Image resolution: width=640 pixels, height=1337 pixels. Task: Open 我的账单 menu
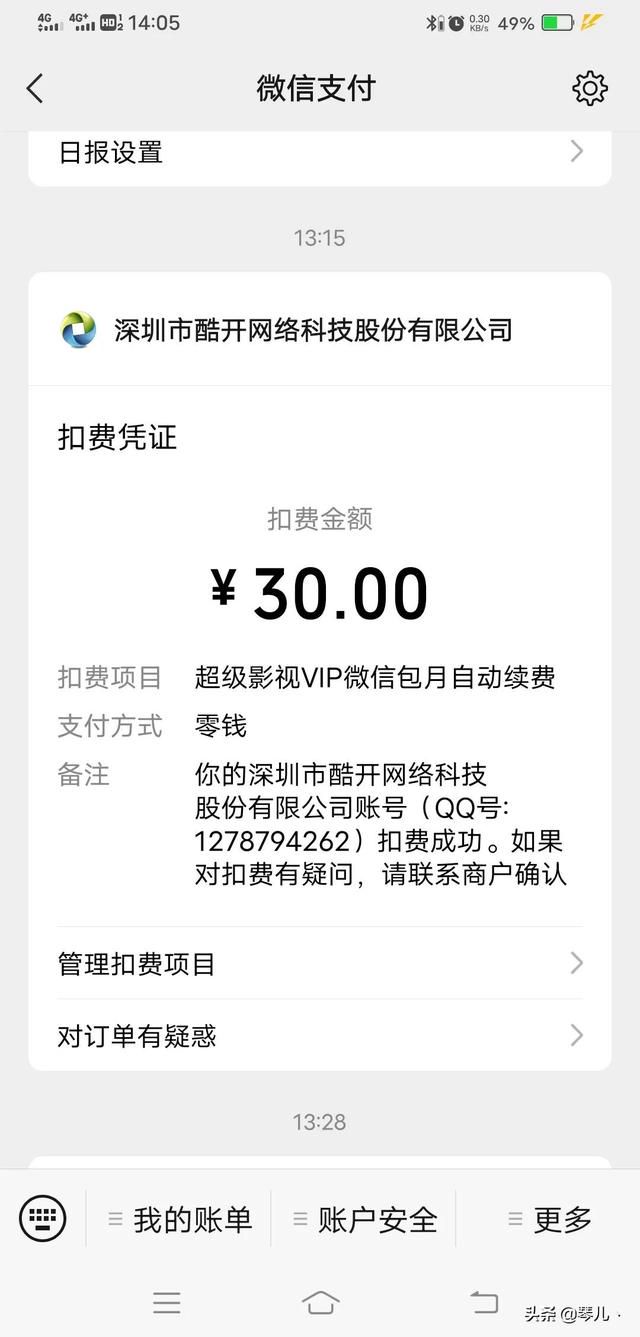point(179,1219)
